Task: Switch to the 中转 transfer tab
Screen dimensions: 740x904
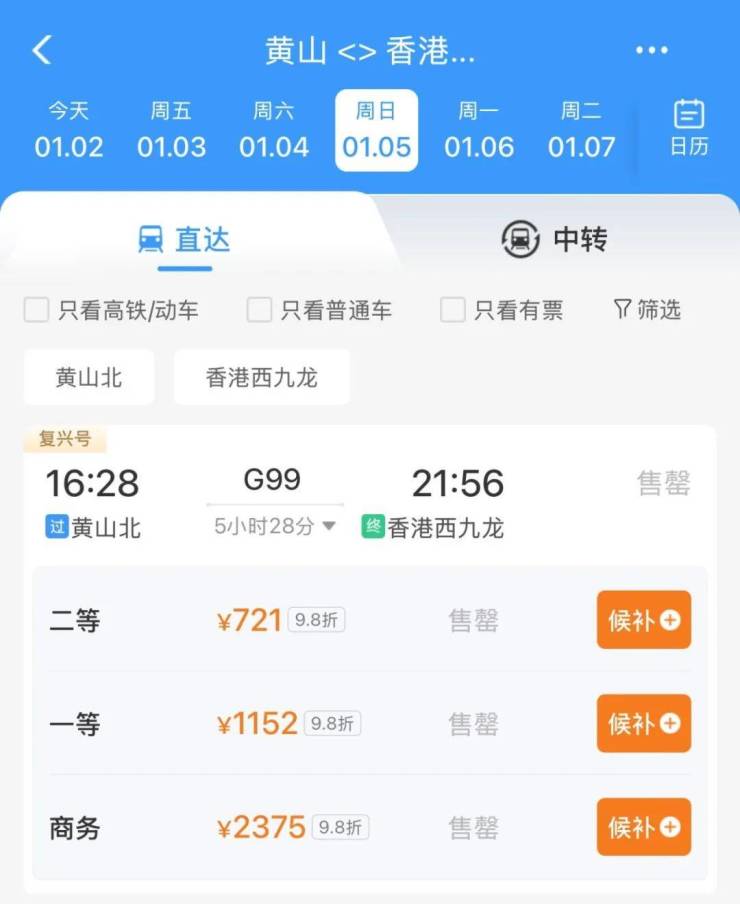Action: pos(554,240)
